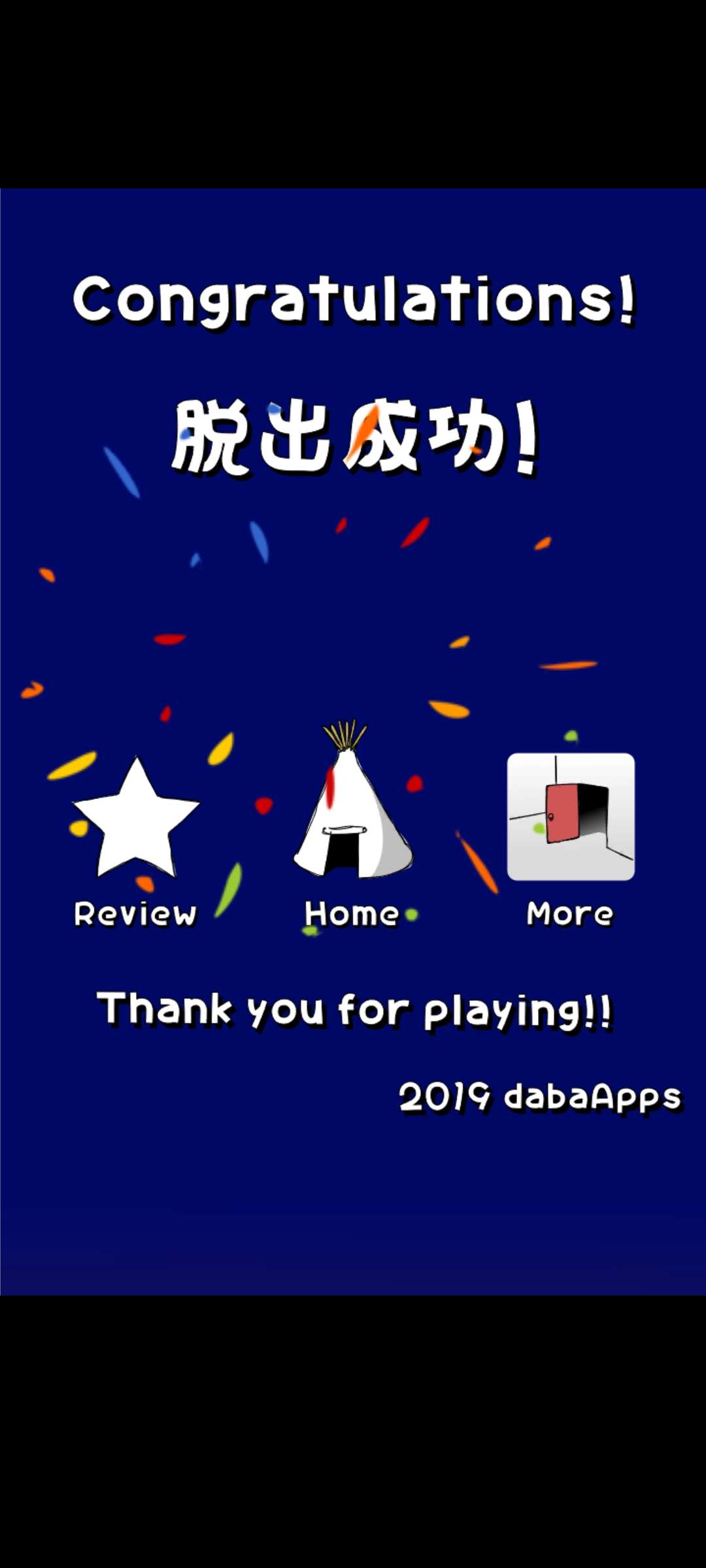The image size is (706, 1568).
Task: Go Home via the tent icon
Action: [353, 810]
